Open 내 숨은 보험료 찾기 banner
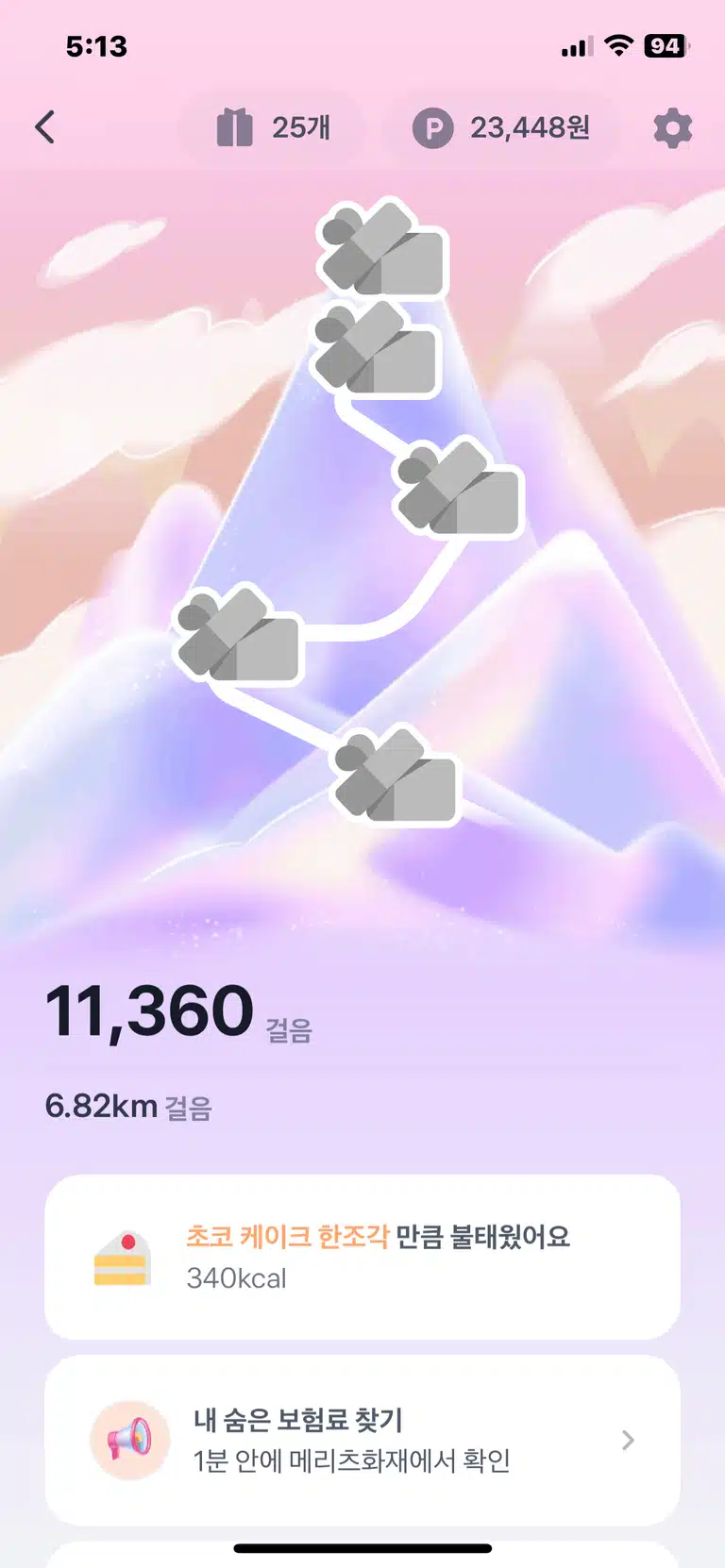 tap(362, 1440)
